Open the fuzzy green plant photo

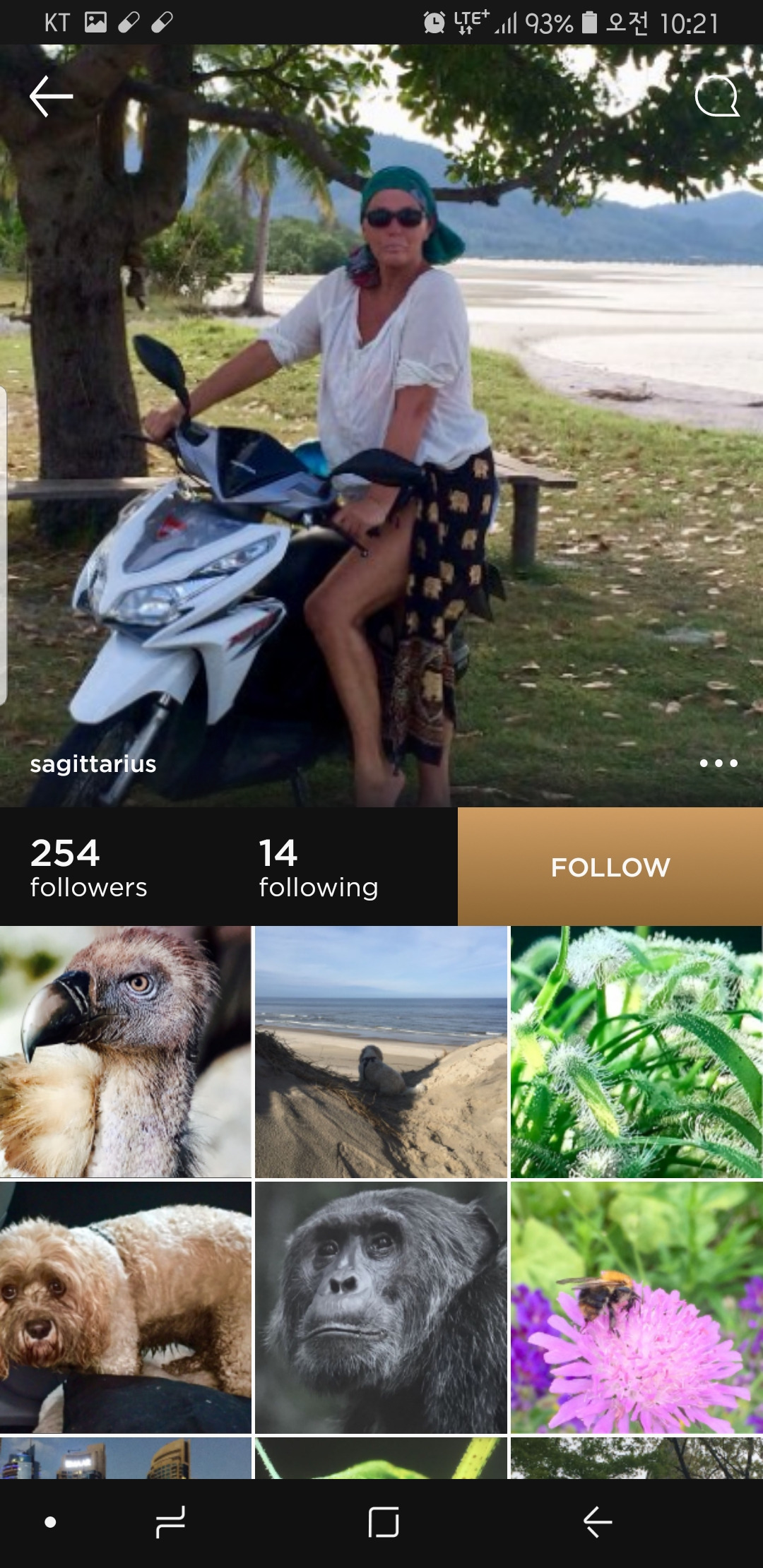[x=636, y=1052]
